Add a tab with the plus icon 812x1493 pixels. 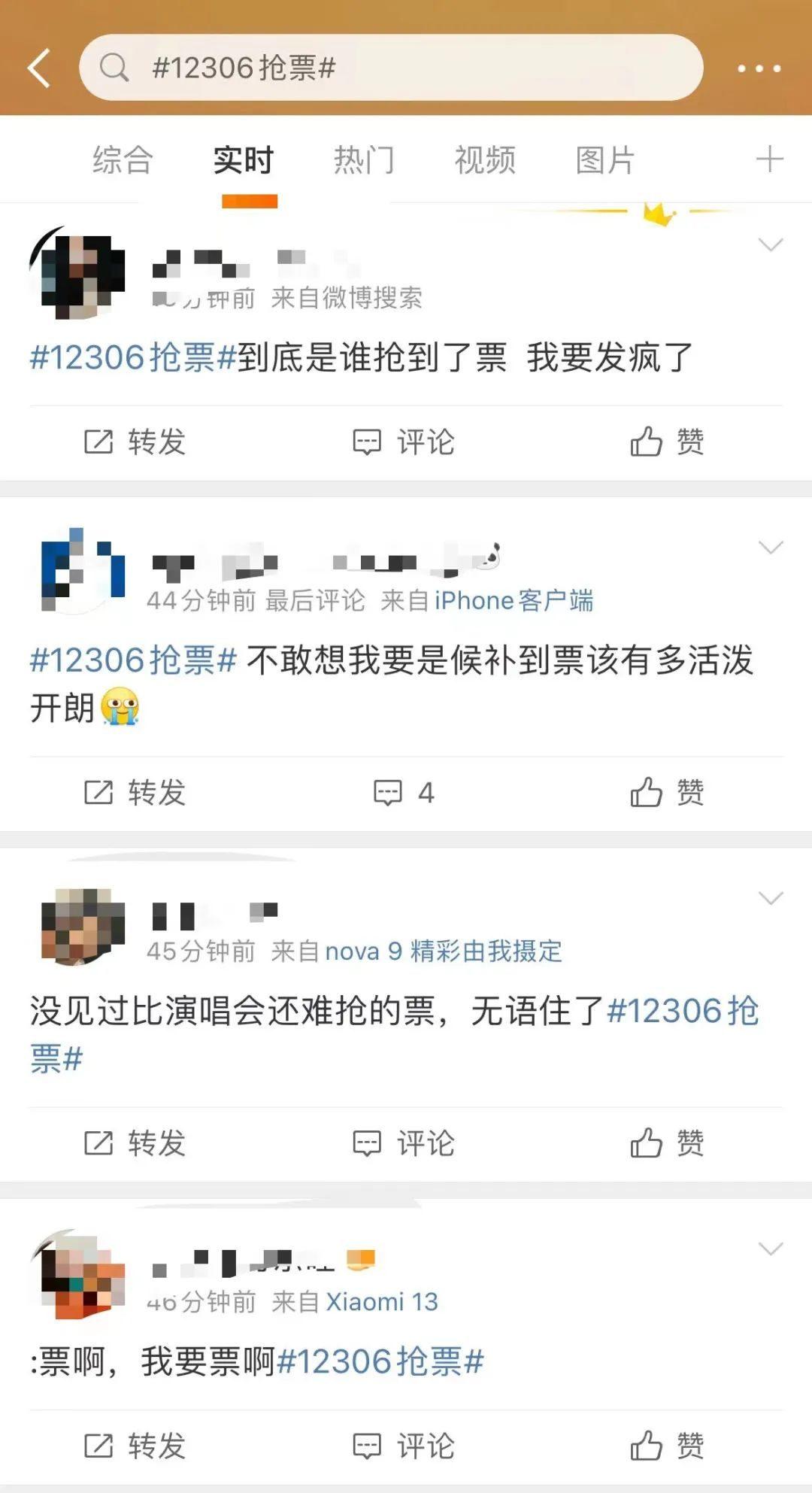[x=769, y=159]
